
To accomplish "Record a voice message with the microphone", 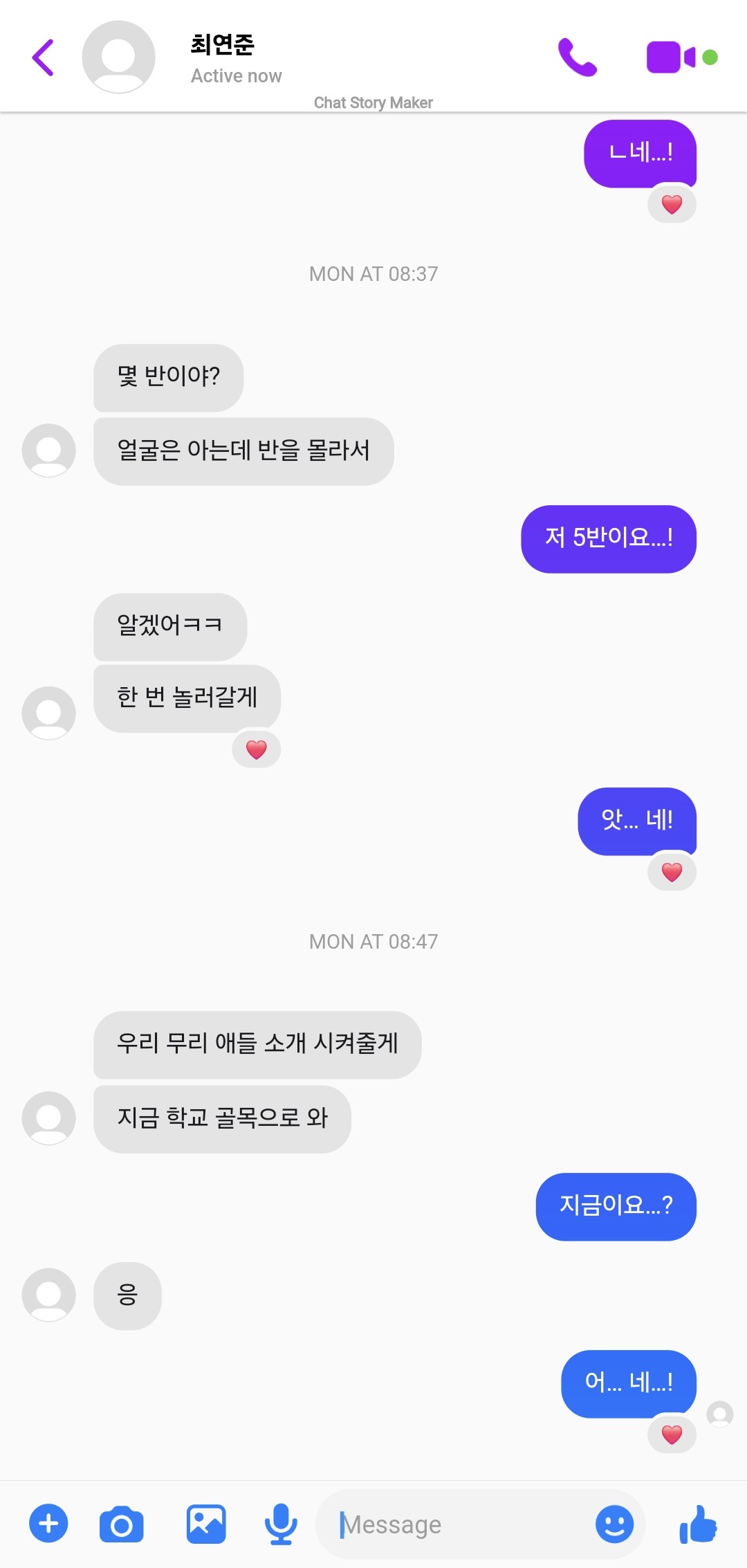I will click(281, 1524).
